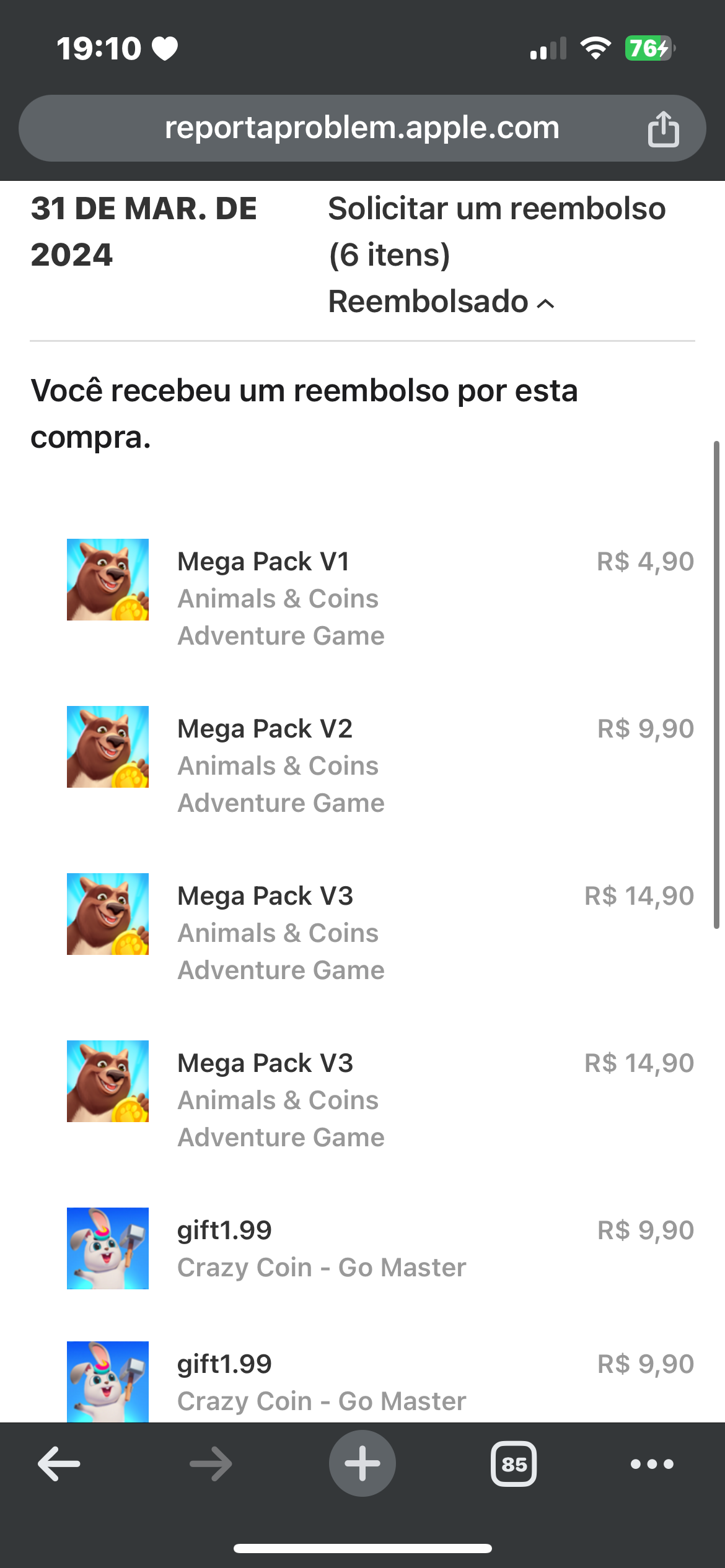The height and width of the screenshot is (1568, 725).
Task: Show the 85 open tabs
Action: 514,1464
